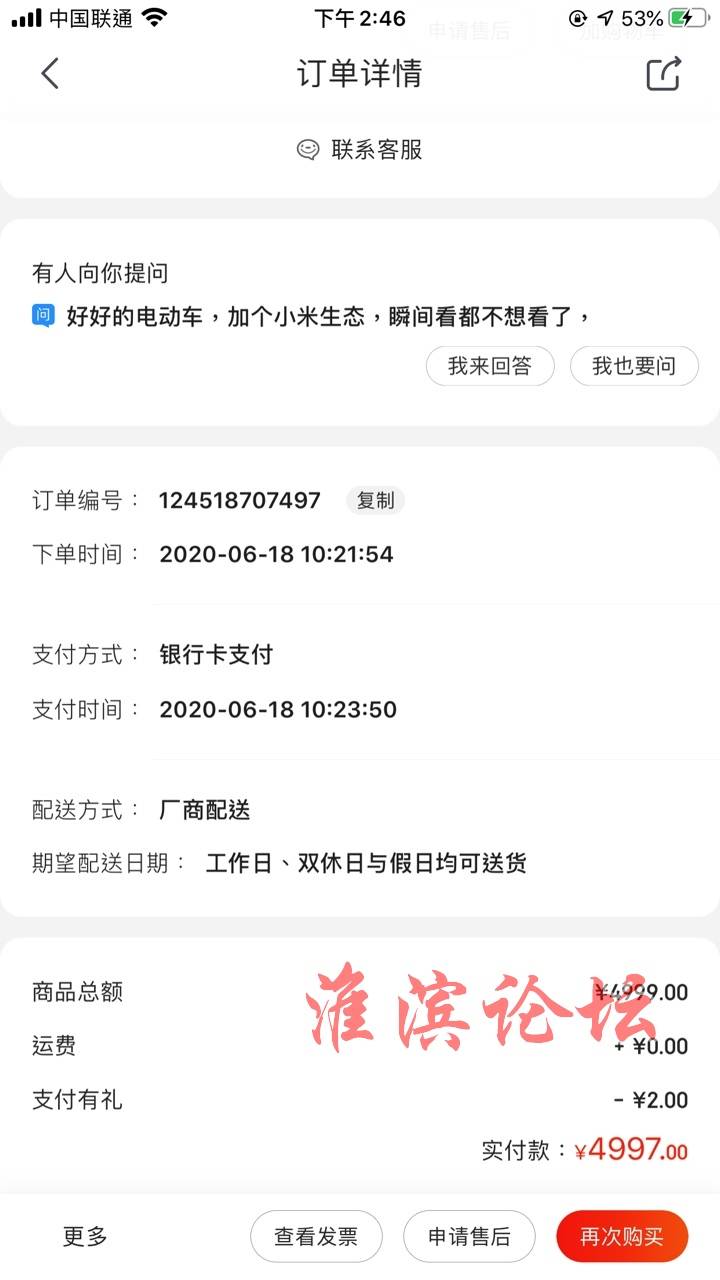Contact customer service (联系客服)
Screen dimensions: 720x1280
pos(360,150)
